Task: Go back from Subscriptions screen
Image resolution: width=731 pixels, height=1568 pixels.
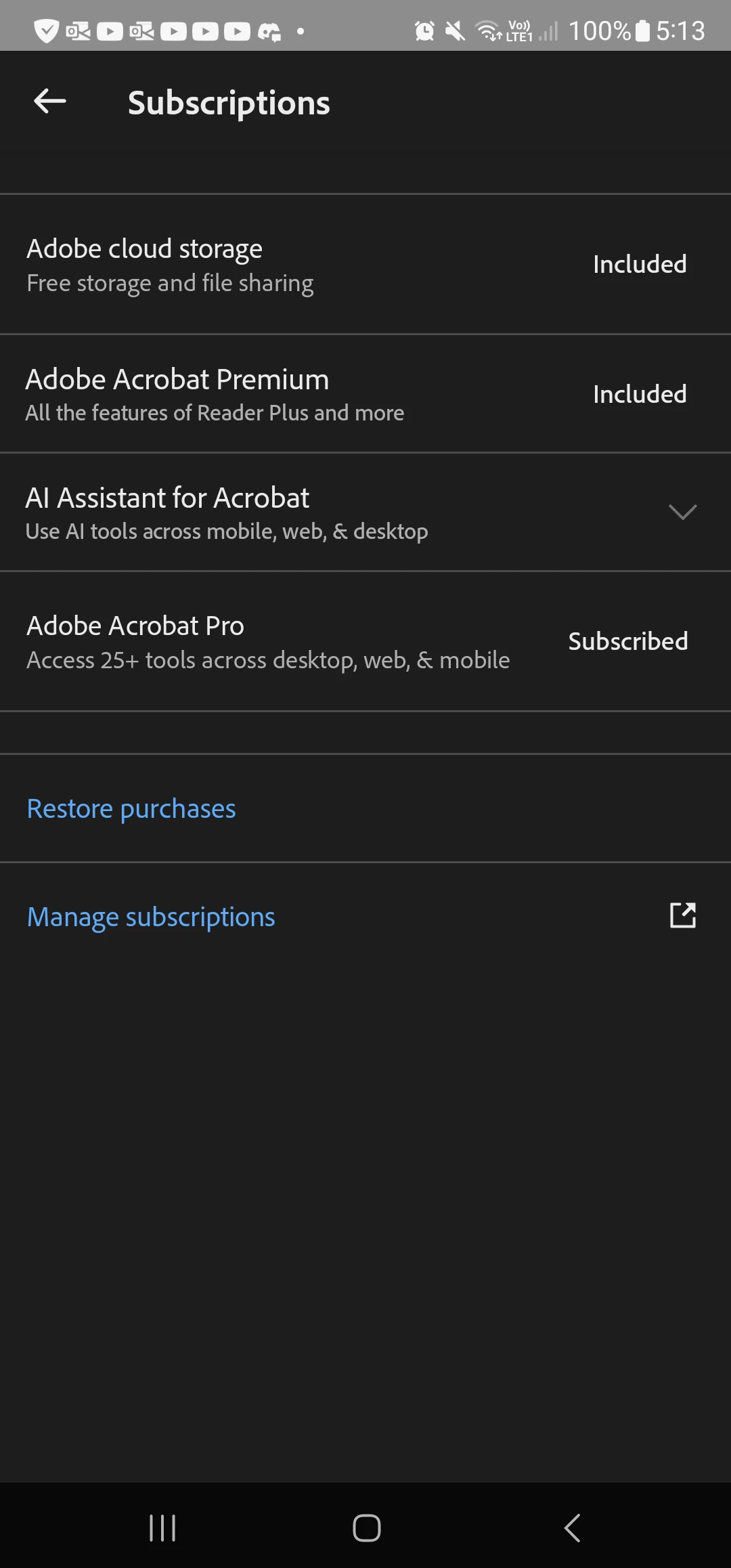Action: pyautogui.click(x=50, y=102)
